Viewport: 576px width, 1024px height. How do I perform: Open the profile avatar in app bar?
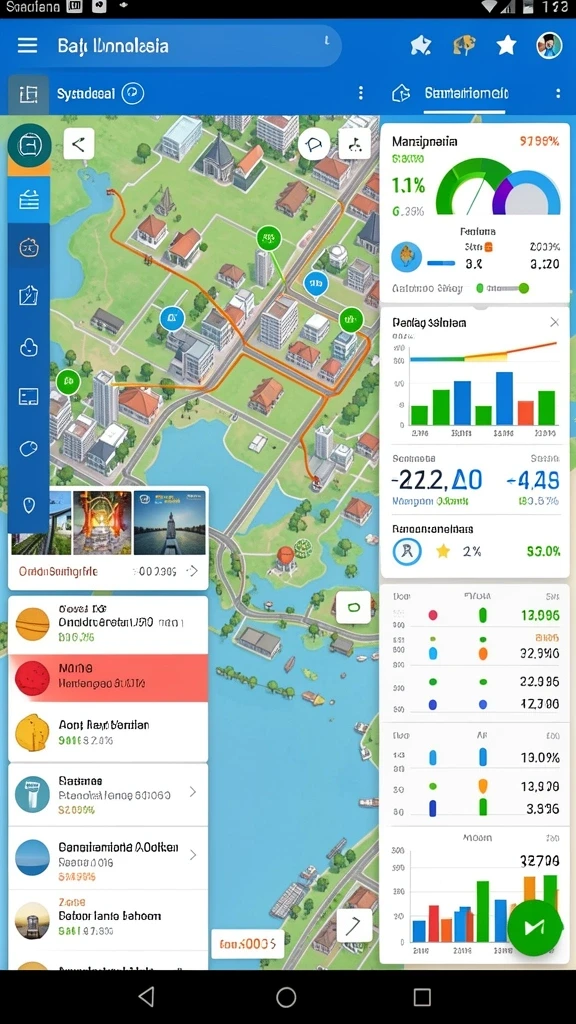point(549,45)
